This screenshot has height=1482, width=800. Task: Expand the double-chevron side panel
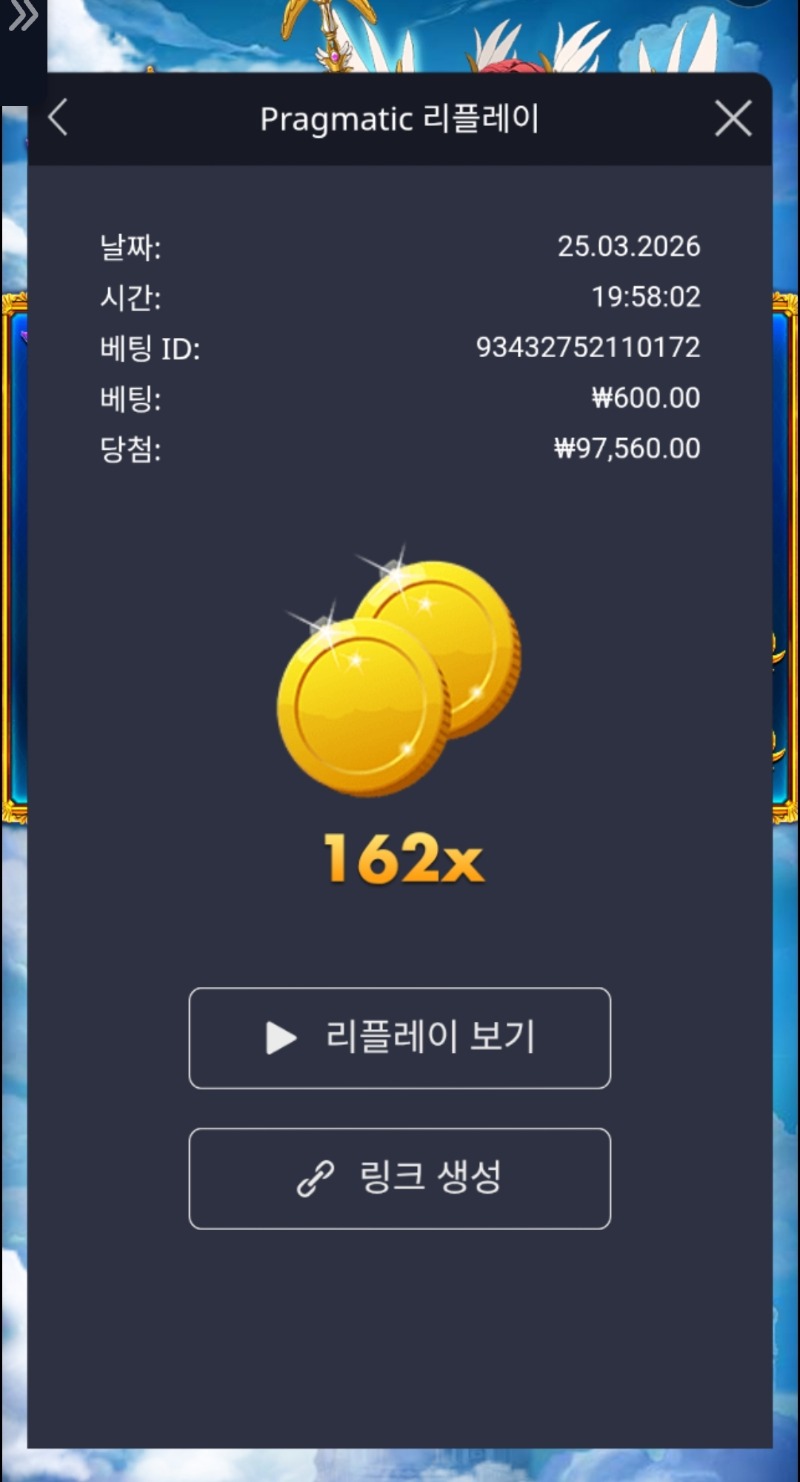[22, 16]
